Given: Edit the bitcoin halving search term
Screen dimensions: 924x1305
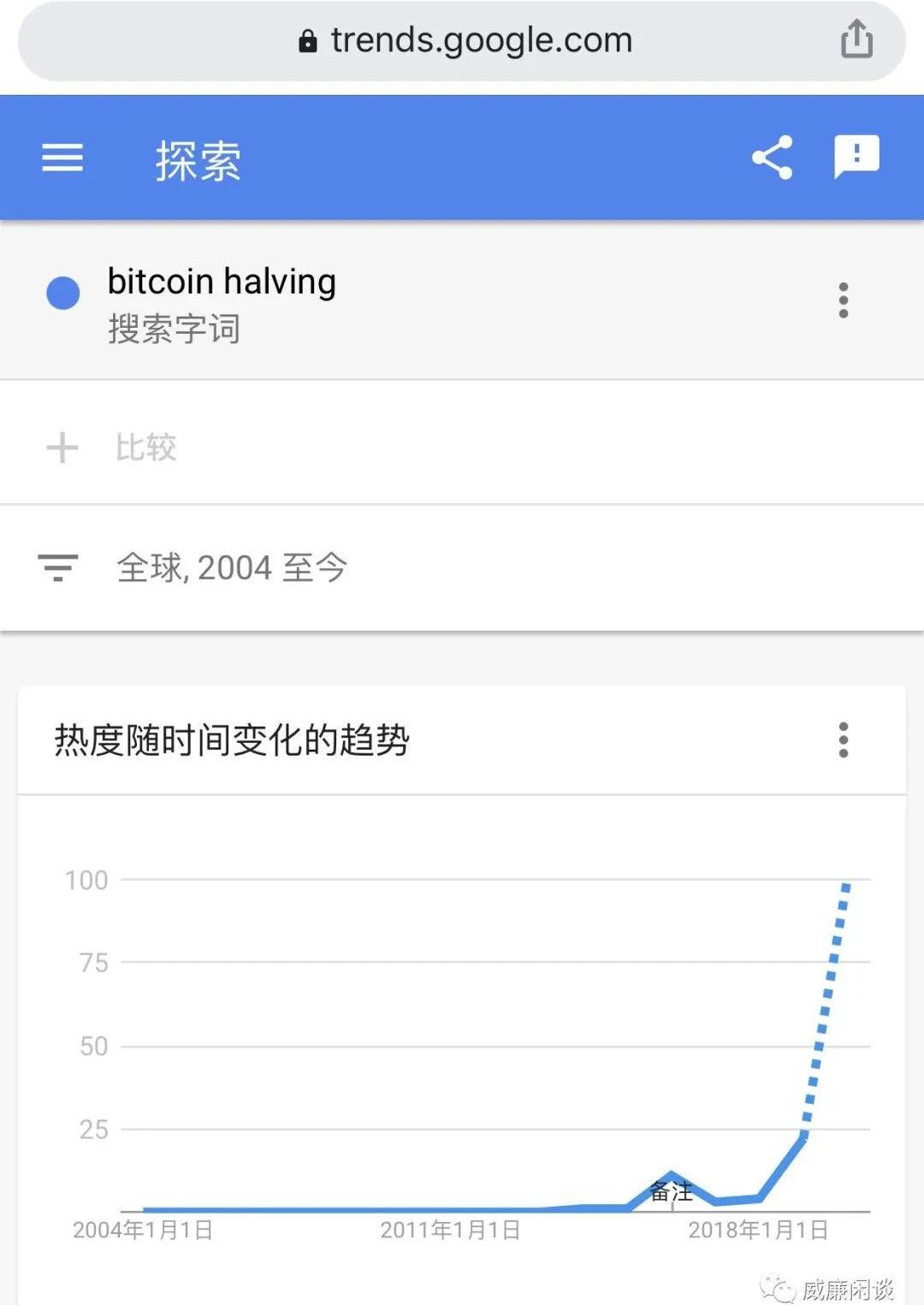Looking at the screenshot, I should coord(222,282).
